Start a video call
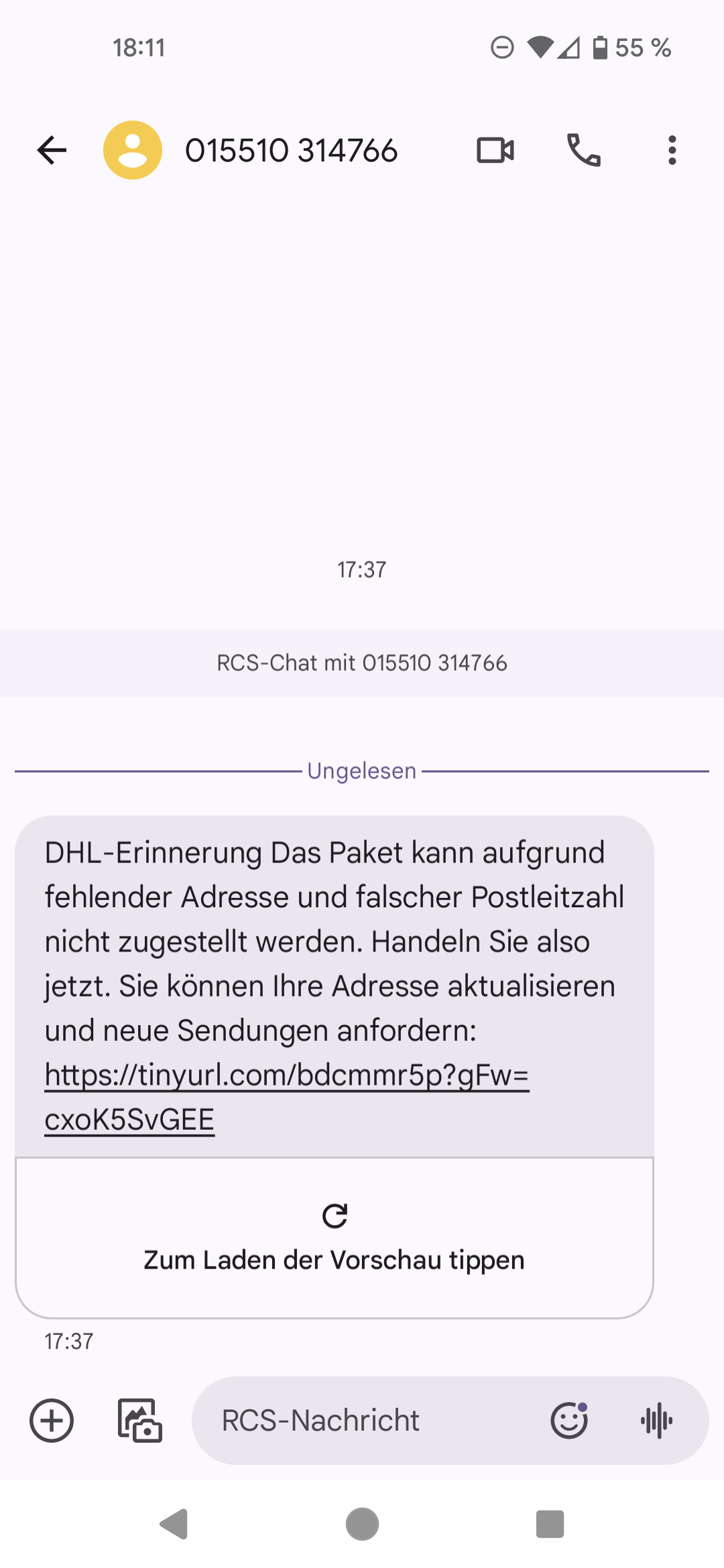 pyautogui.click(x=495, y=150)
